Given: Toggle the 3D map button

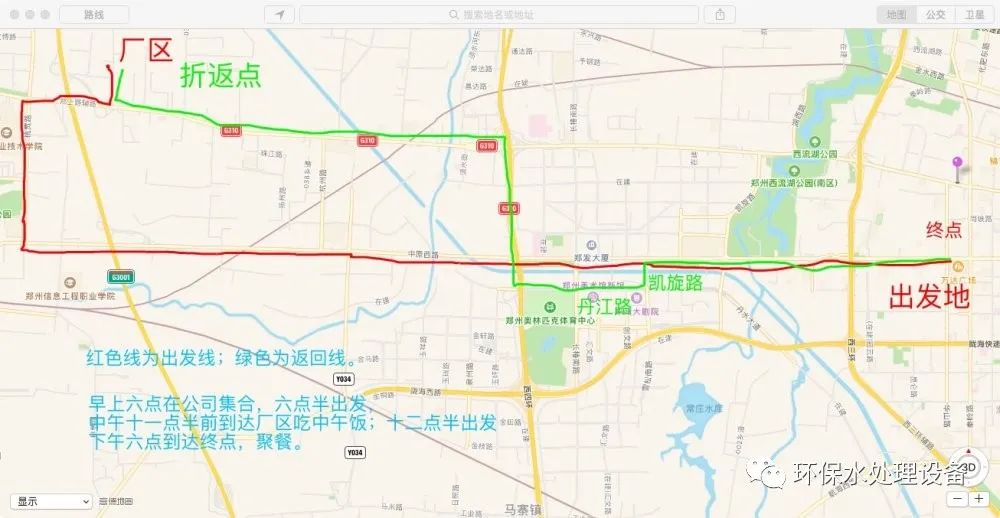Looking at the screenshot, I should pyautogui.click(x=967, y=465).
